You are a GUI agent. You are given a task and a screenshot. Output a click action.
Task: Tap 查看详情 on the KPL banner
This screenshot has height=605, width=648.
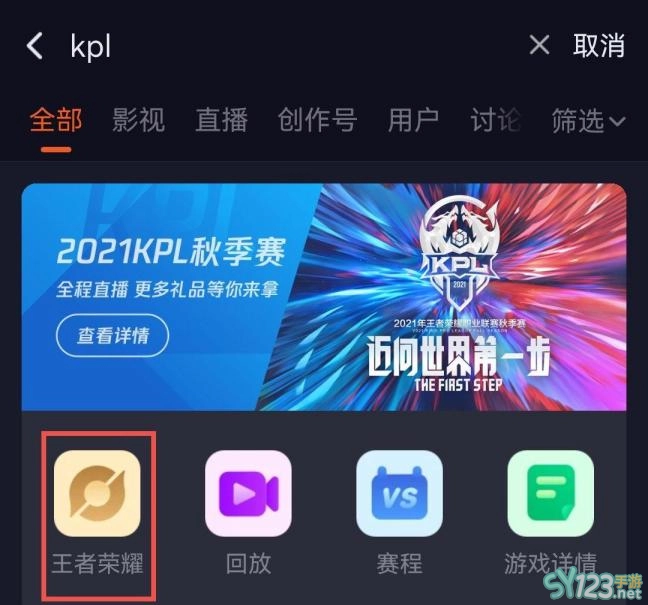pos(112,336)
